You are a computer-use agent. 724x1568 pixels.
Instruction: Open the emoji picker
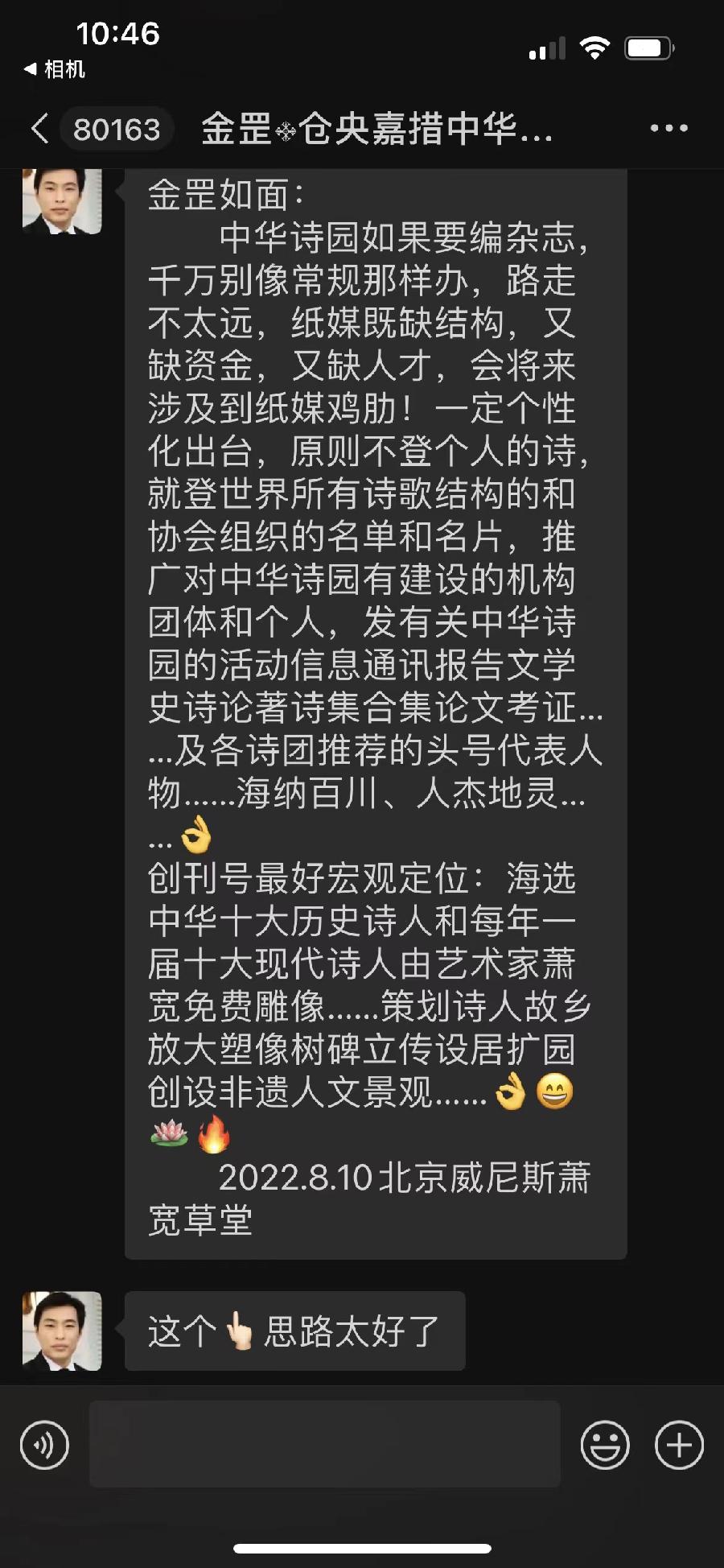pos(605,1445)
